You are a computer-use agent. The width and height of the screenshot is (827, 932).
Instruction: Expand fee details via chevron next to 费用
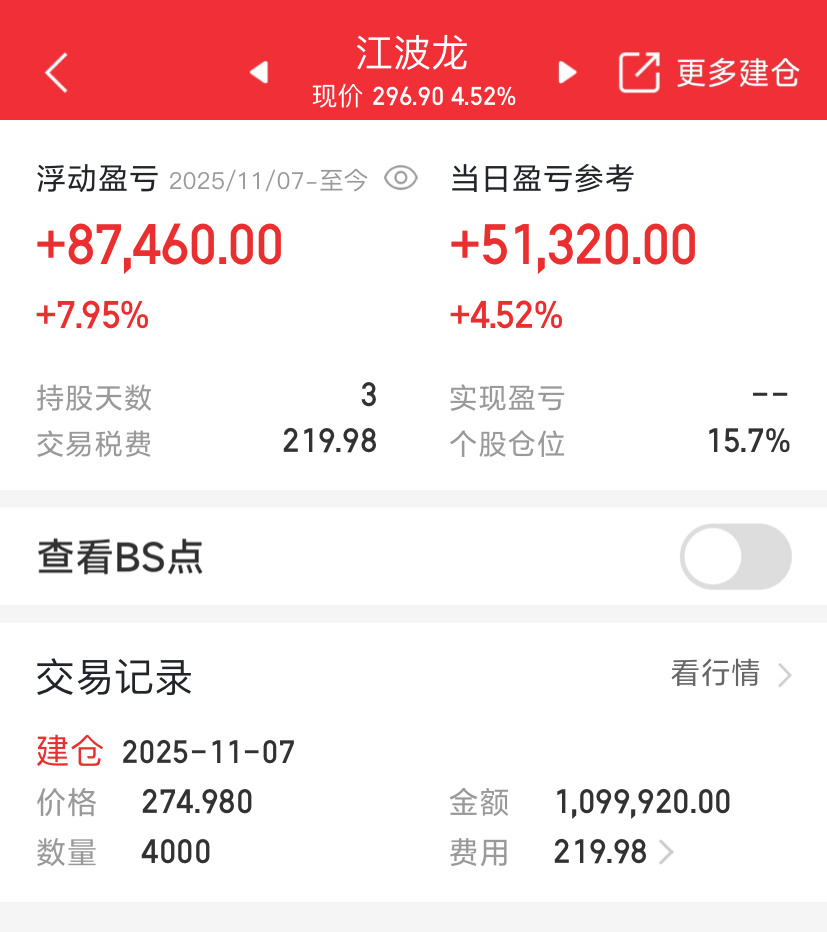point(667,853)
